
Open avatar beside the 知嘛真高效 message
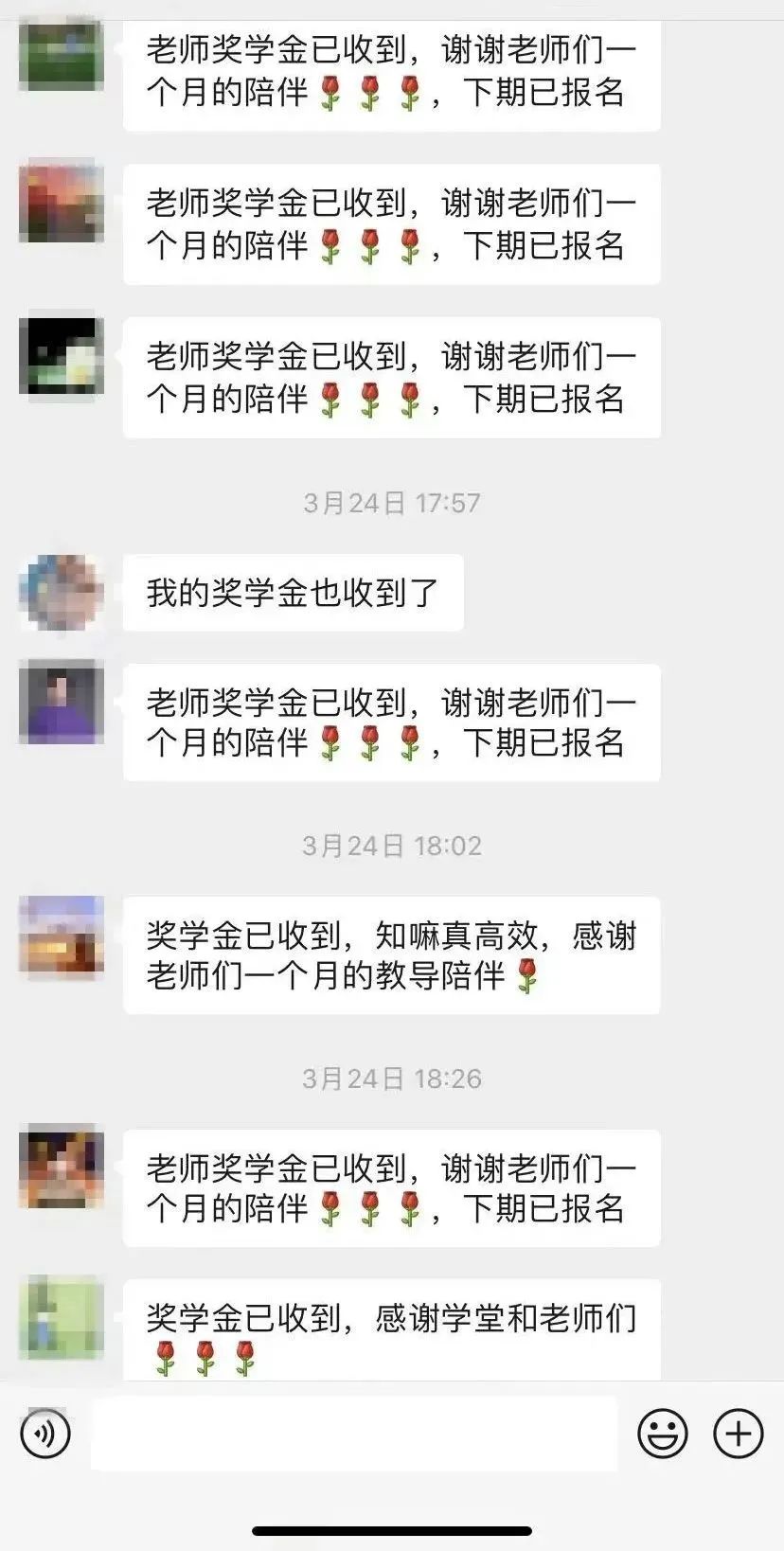pyautogui.click(x=62, y=936)
